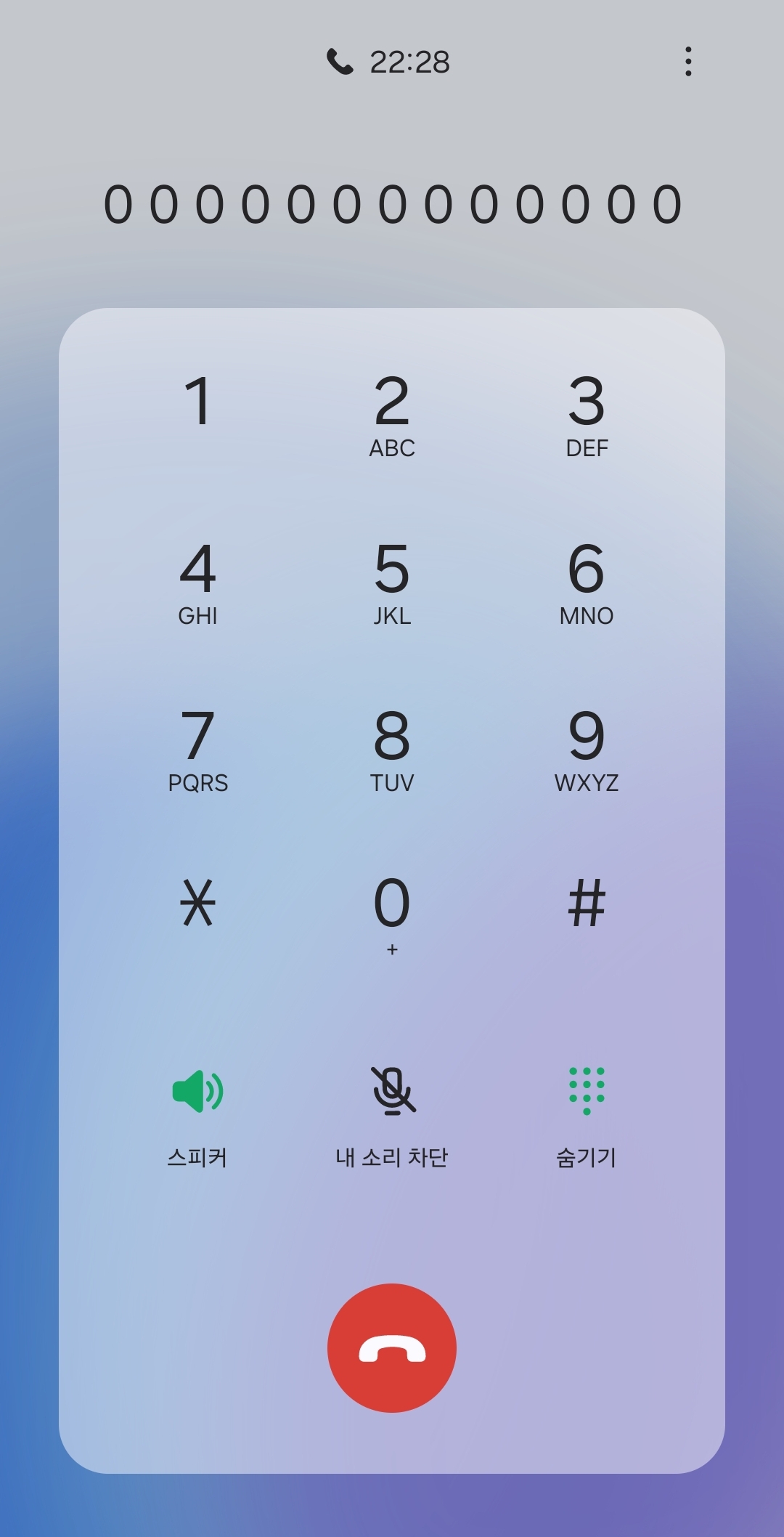Screen dimensions: 784x1537
Task: Tap the 8 TUV key
Action: click(x=392, y=750)
